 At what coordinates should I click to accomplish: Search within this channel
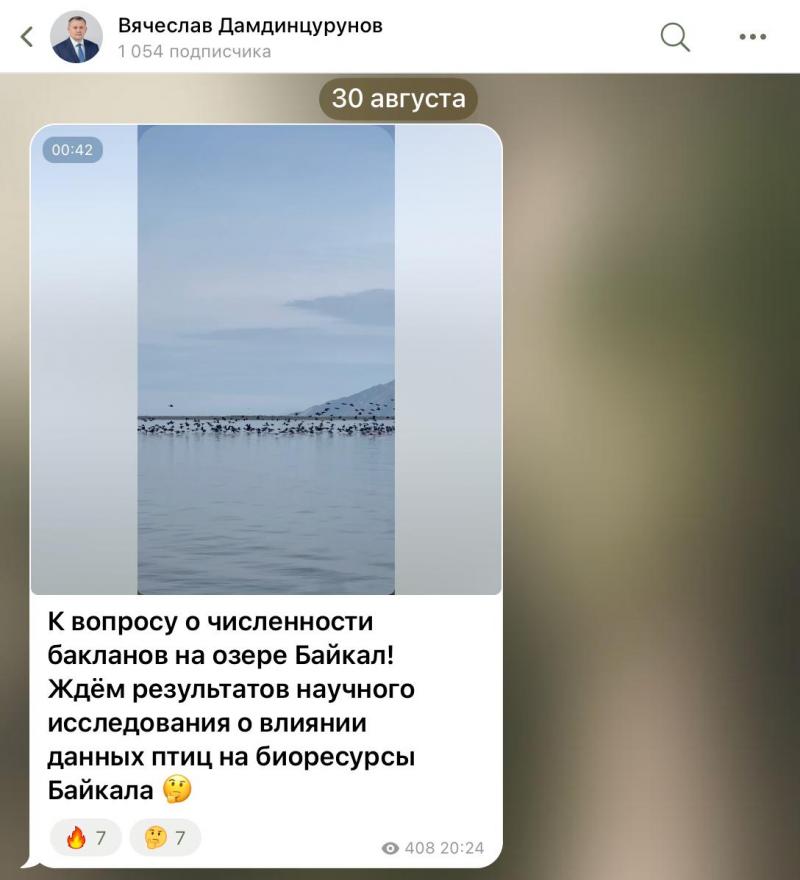coord(676,37)
